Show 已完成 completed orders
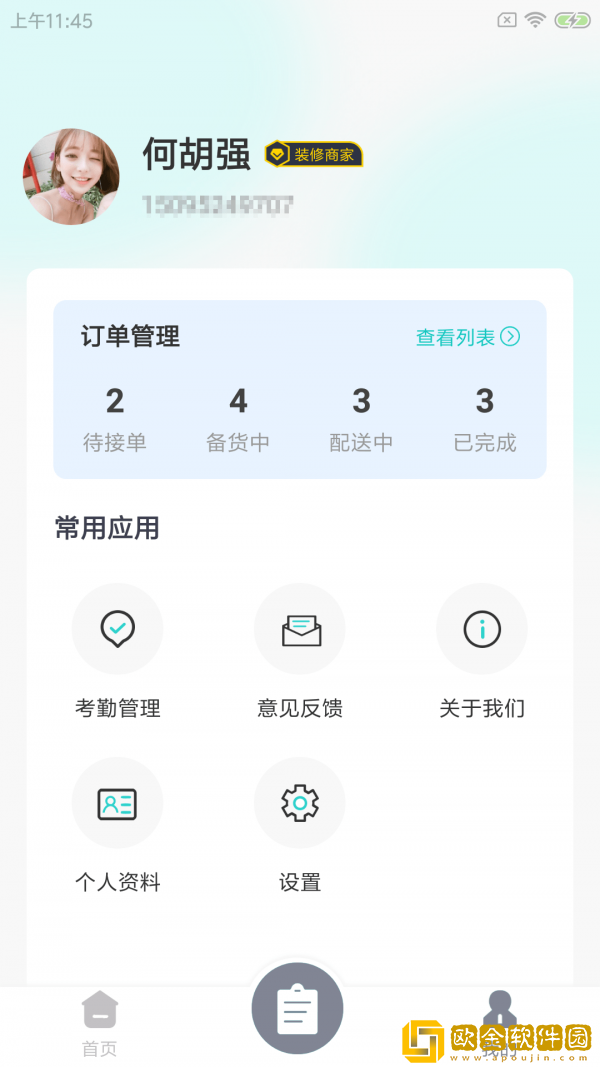 tap(485, 419)
